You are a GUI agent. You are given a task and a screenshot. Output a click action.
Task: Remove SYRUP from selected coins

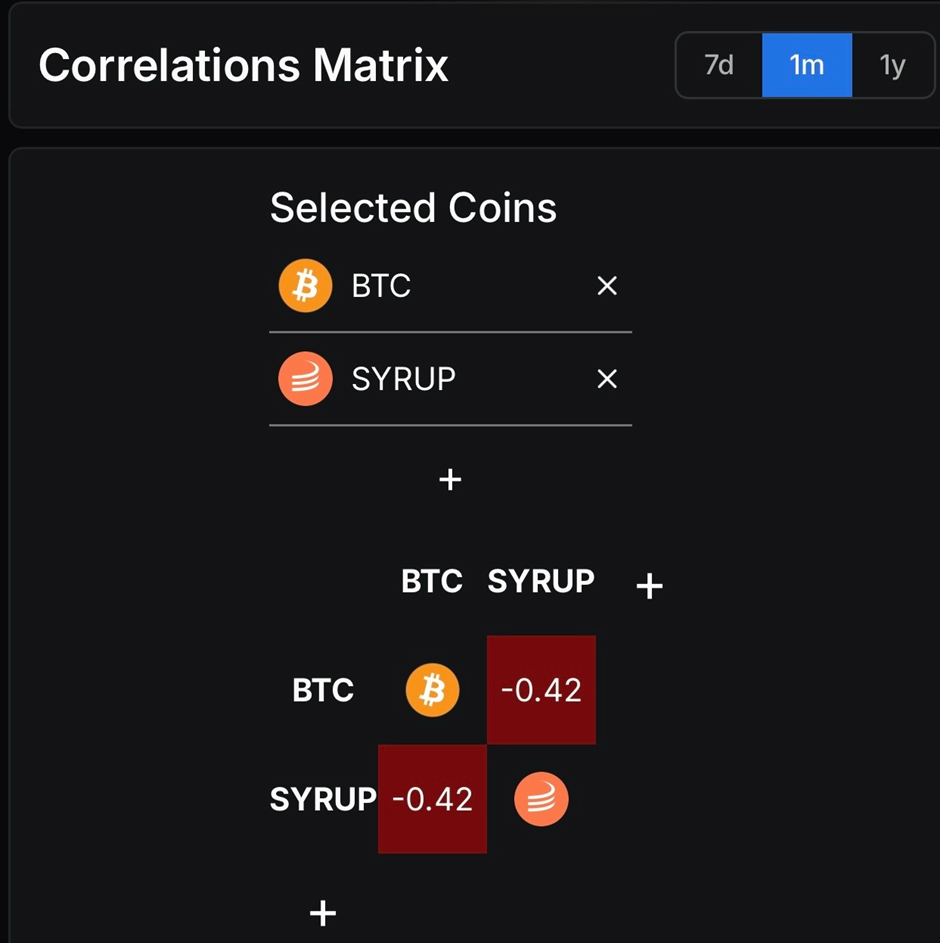(606, 380)
